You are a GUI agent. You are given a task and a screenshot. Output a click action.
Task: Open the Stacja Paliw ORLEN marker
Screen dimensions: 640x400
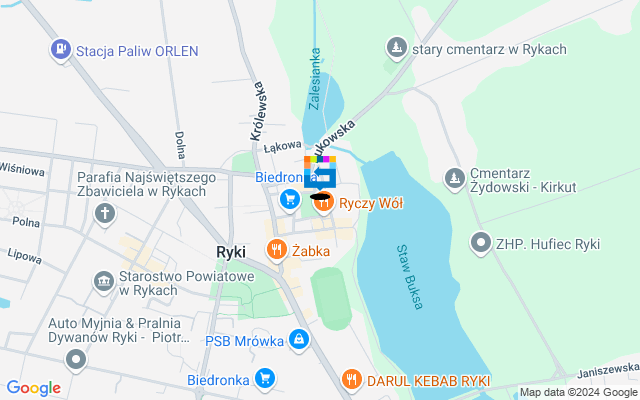tap(62, 49)
